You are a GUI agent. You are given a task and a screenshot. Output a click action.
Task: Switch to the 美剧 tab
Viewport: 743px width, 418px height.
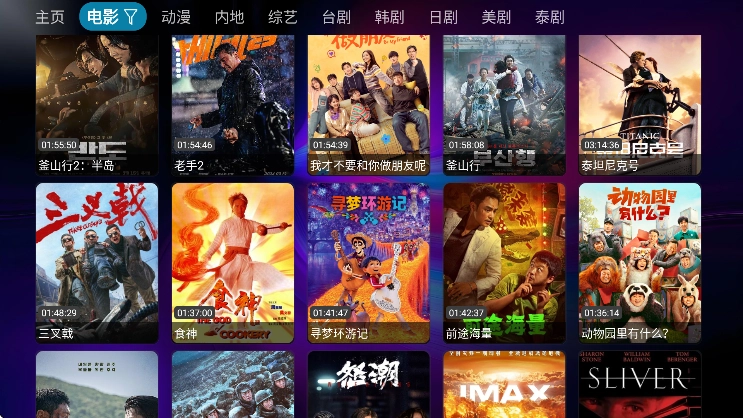496,17
